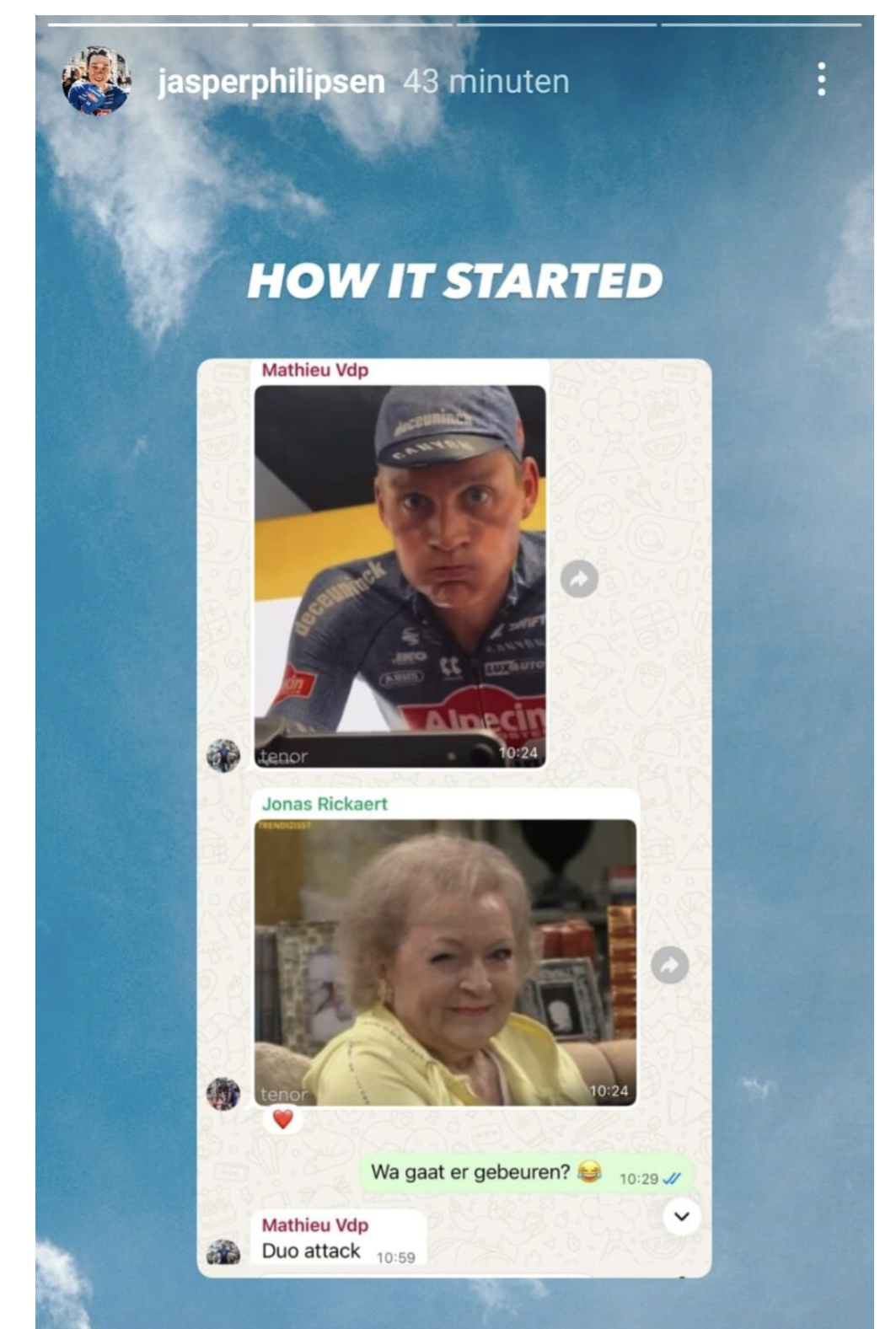896x1329 pixels.
Task: Open the story overflow menu
Action: [821, 79]
